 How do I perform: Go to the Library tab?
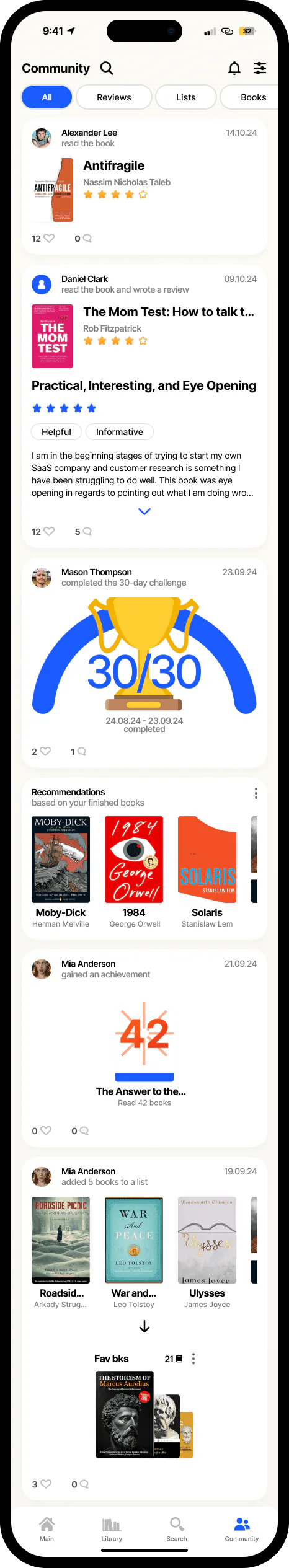(x=112, y=1528)
